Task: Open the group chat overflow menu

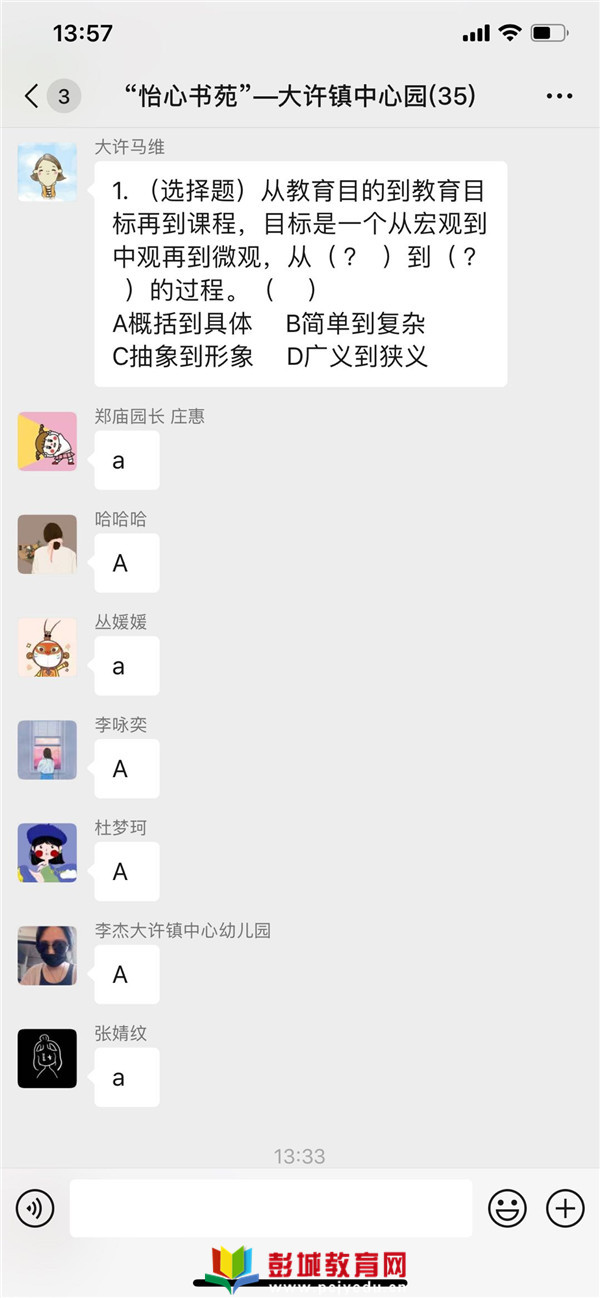Action: click(559, 96)
